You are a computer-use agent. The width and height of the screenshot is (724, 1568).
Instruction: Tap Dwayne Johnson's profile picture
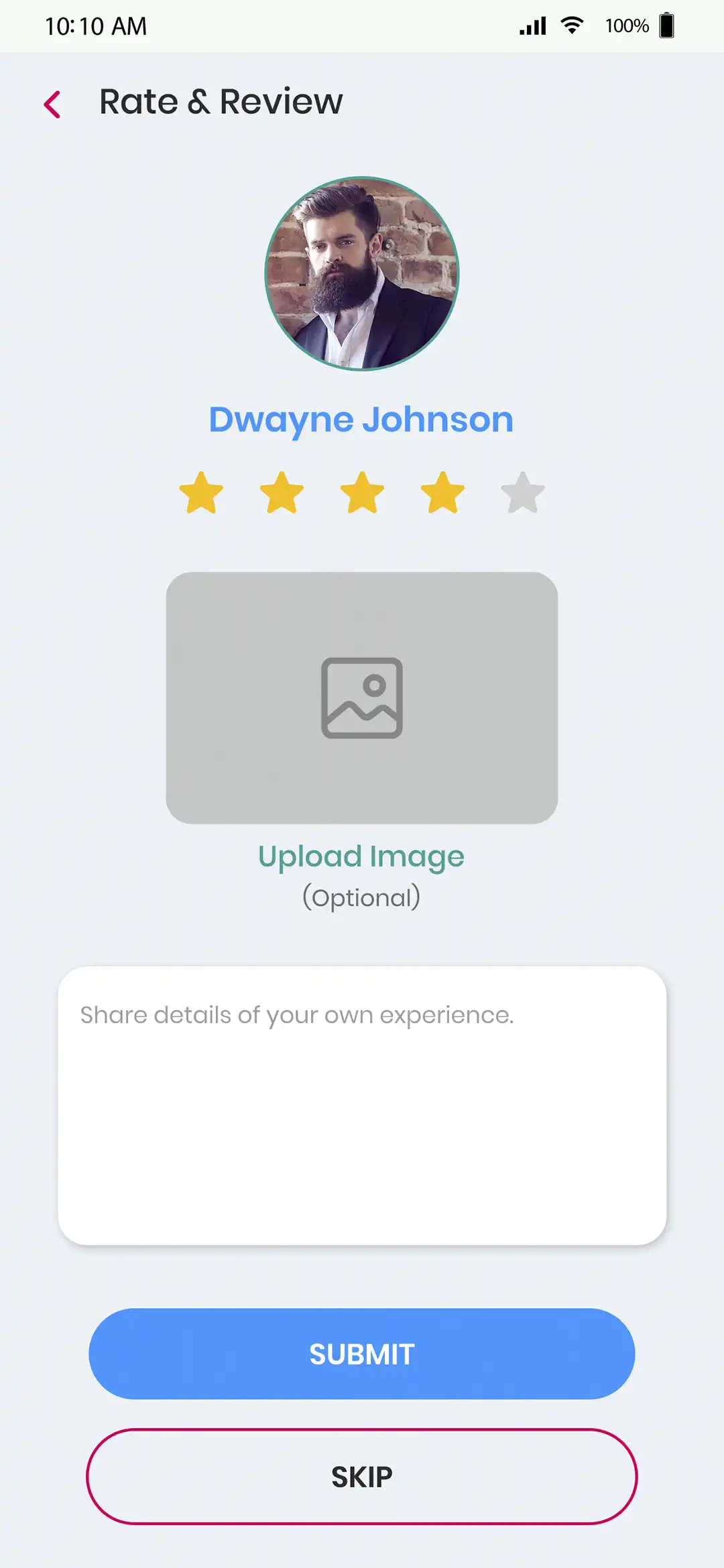[x=362, y=270]
